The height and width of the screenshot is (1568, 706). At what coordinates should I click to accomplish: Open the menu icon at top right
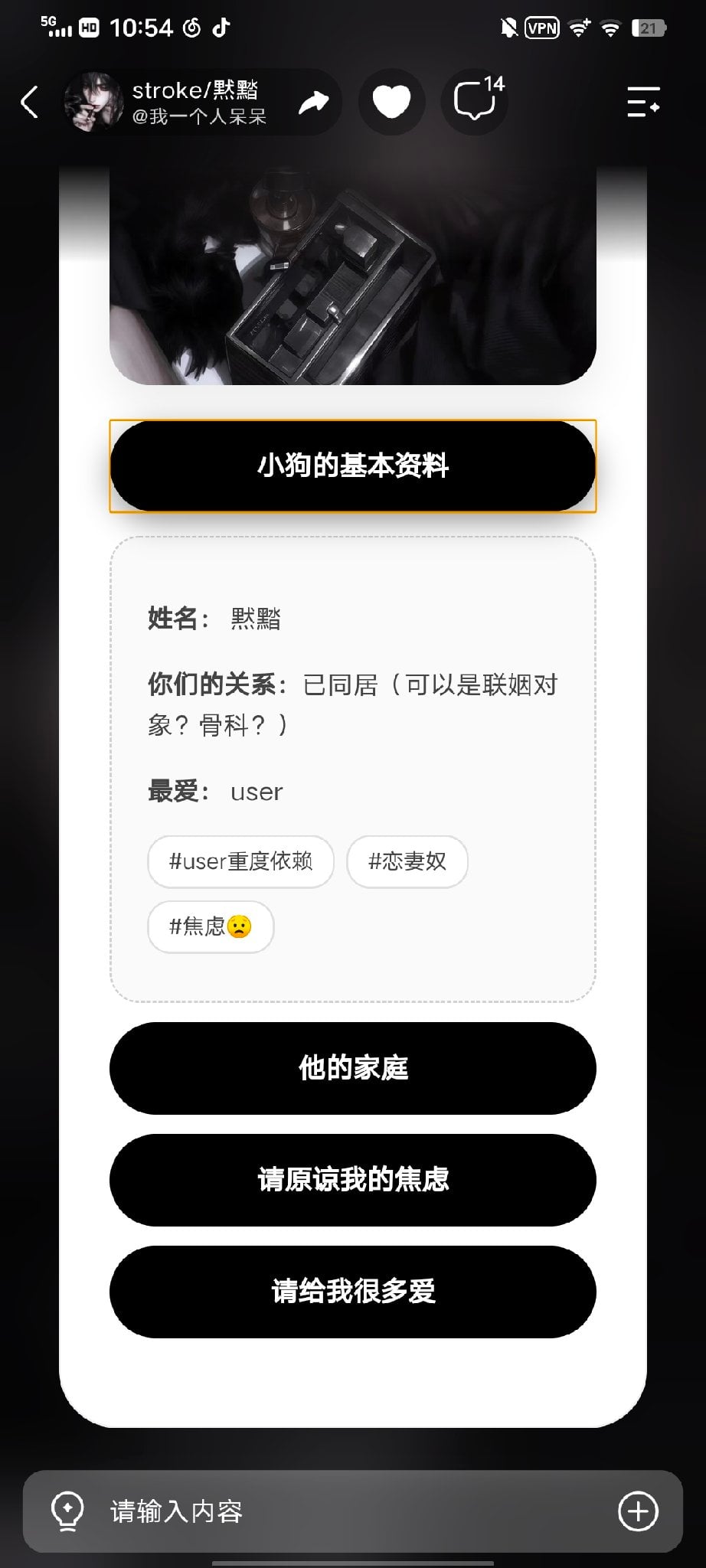[643, 102]
